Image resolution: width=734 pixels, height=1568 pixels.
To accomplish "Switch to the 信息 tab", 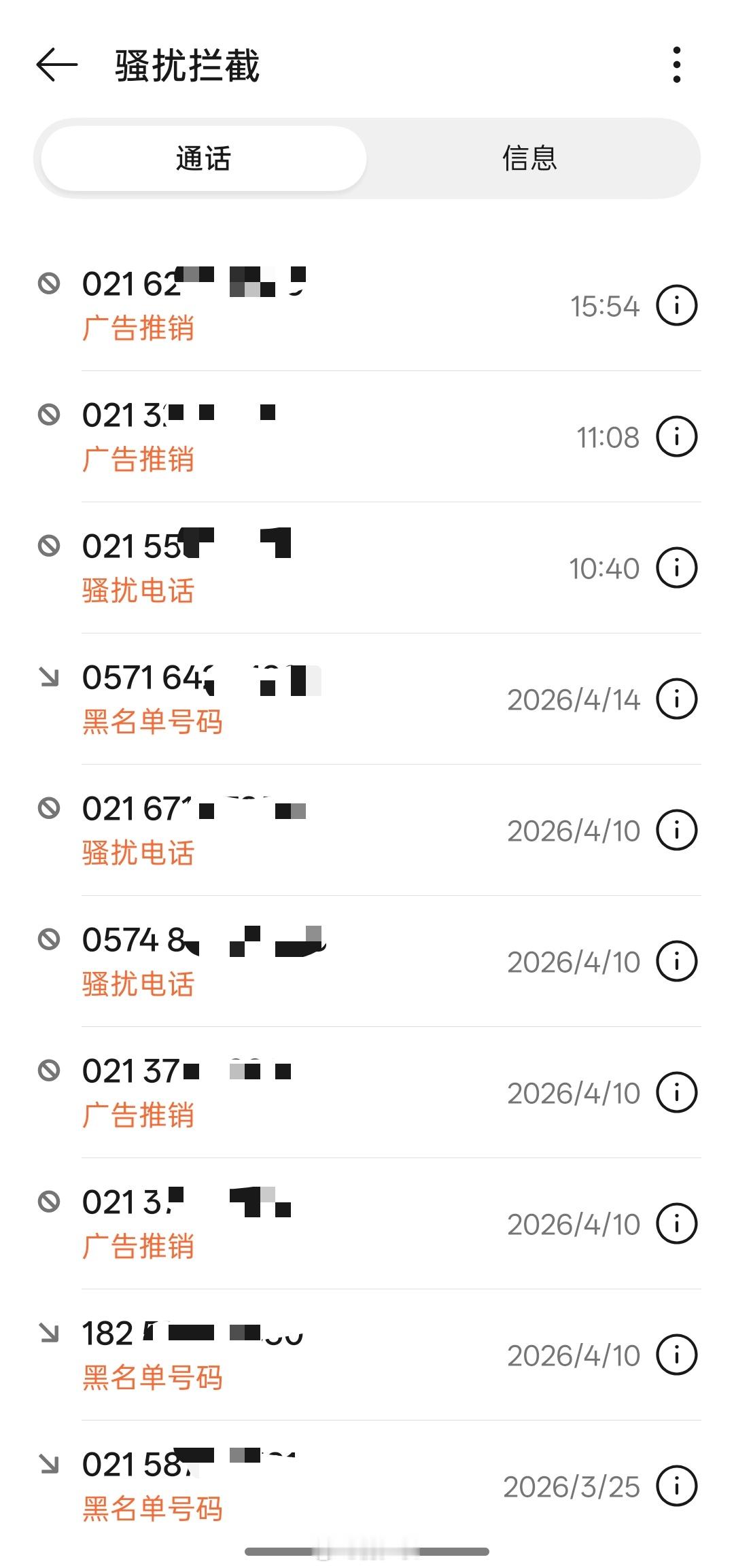I will point(530,158).
